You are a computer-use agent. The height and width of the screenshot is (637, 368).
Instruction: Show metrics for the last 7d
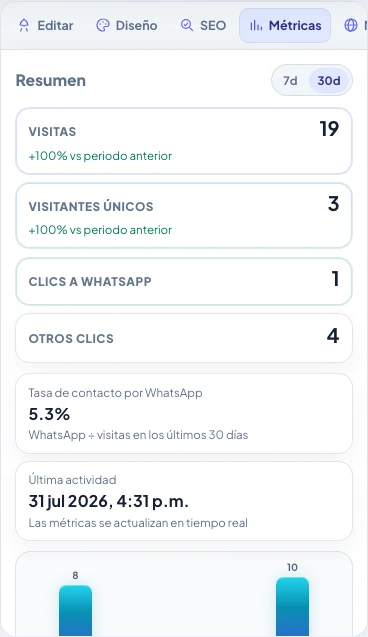click(290, 80)
